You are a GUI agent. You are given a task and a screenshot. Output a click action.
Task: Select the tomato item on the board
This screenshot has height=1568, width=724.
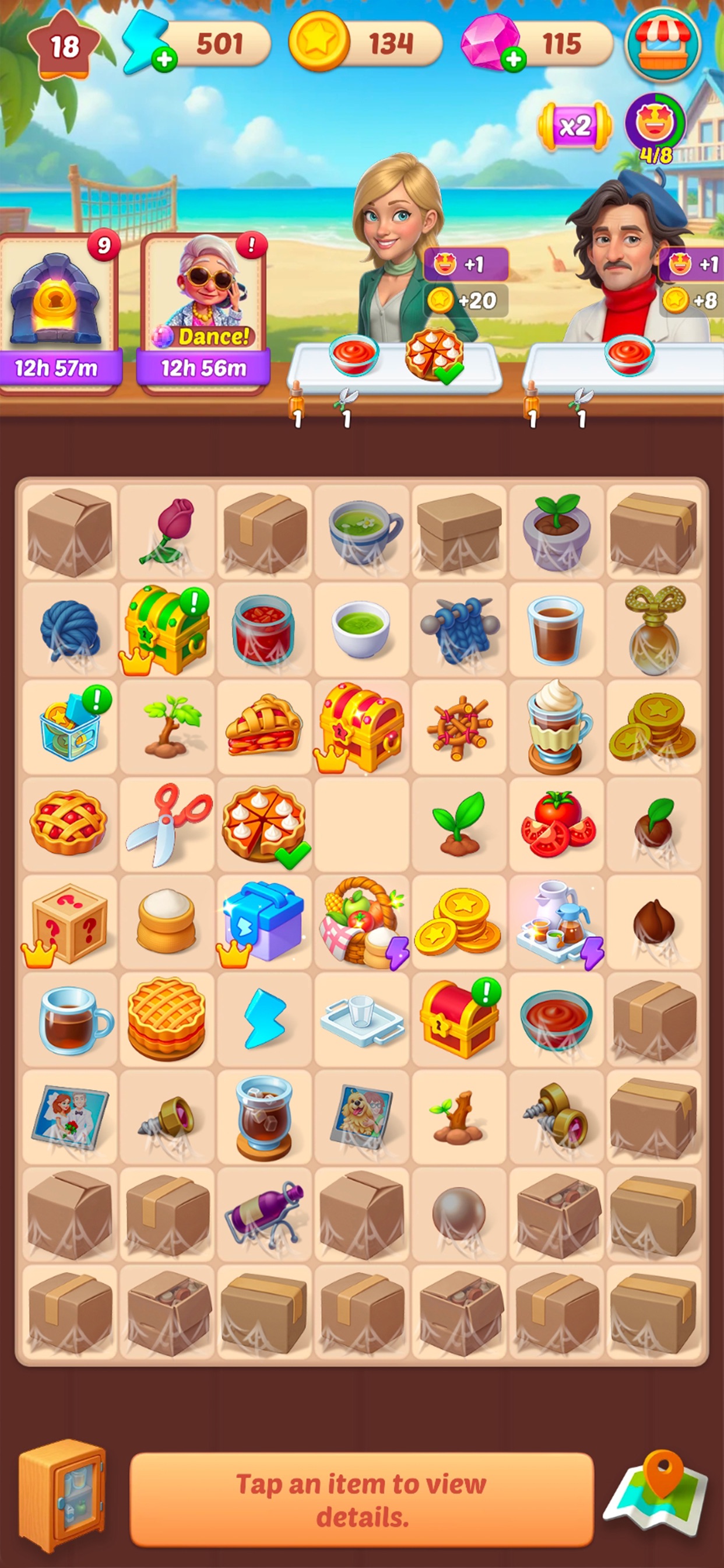coord(557,824)
